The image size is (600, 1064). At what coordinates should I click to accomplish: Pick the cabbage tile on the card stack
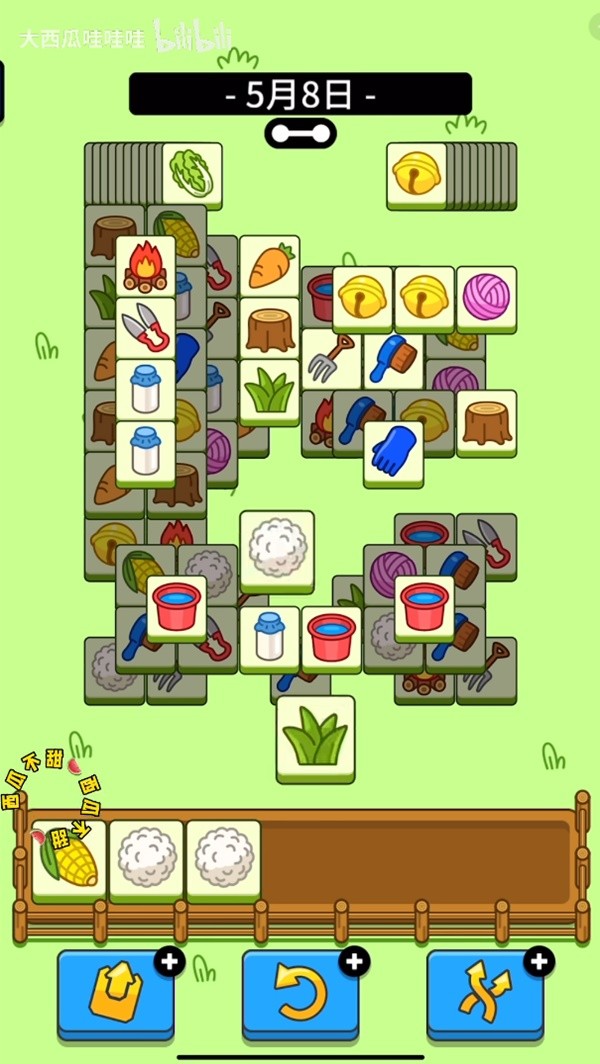coord(191,173)
